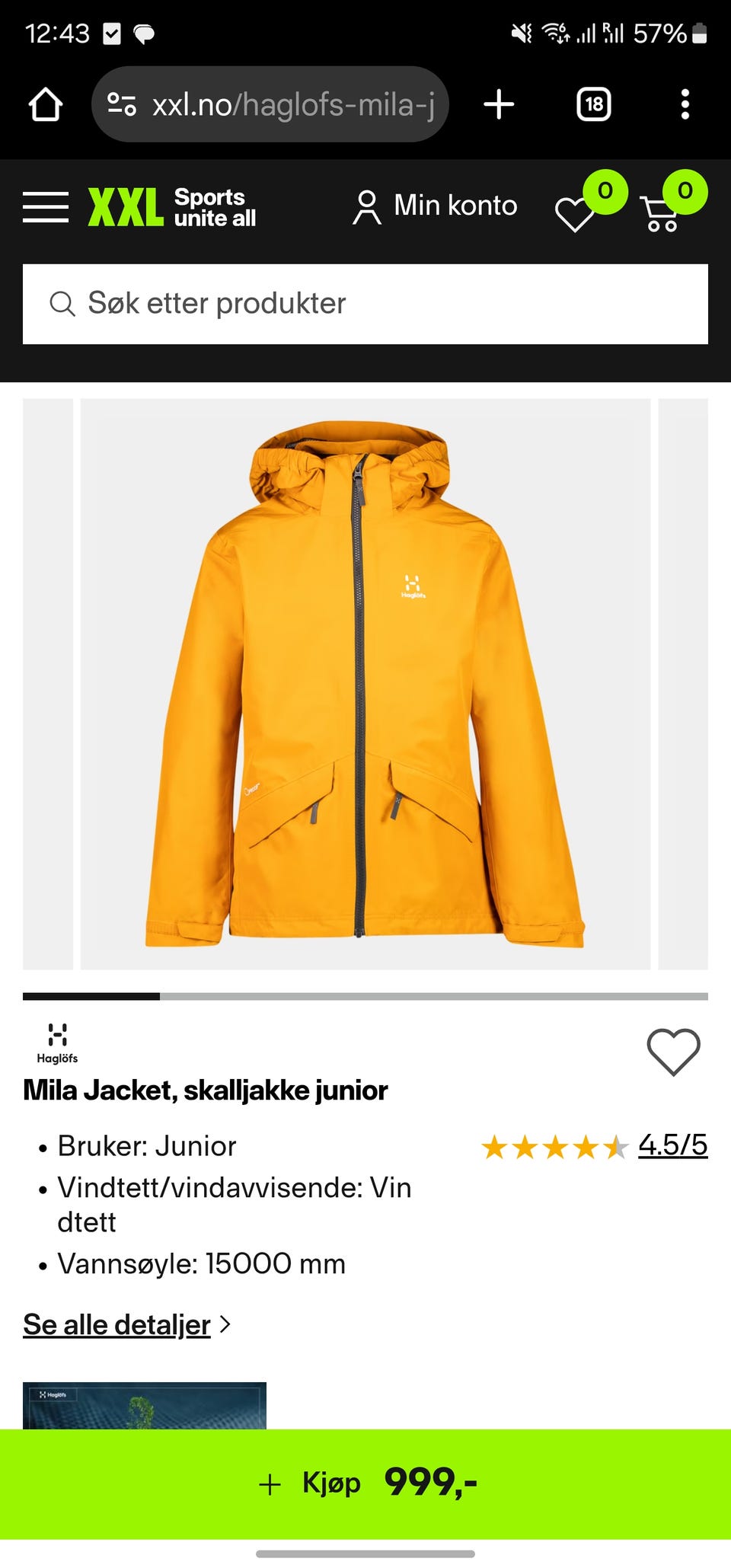731x1568 pixels.
Task: View the 4.5/5 rating reviews
Action: [672, 1145]
